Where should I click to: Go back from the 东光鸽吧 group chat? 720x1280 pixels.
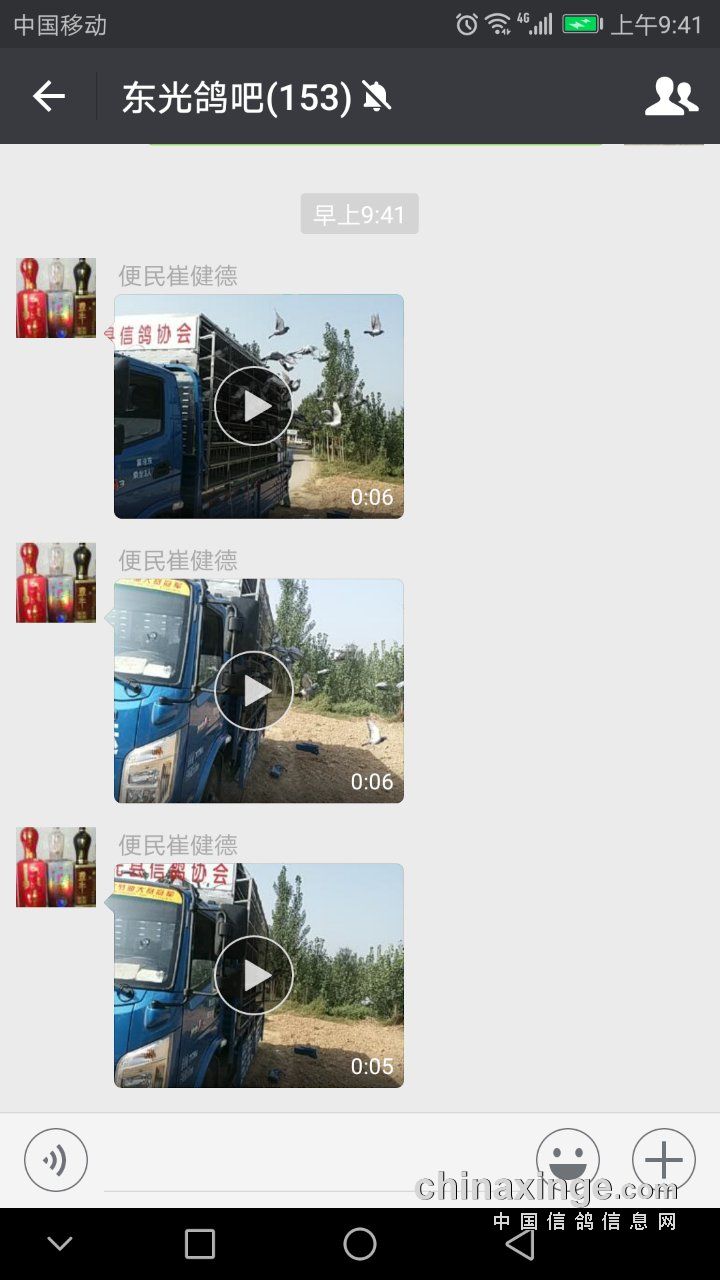[x=48, y=97]
